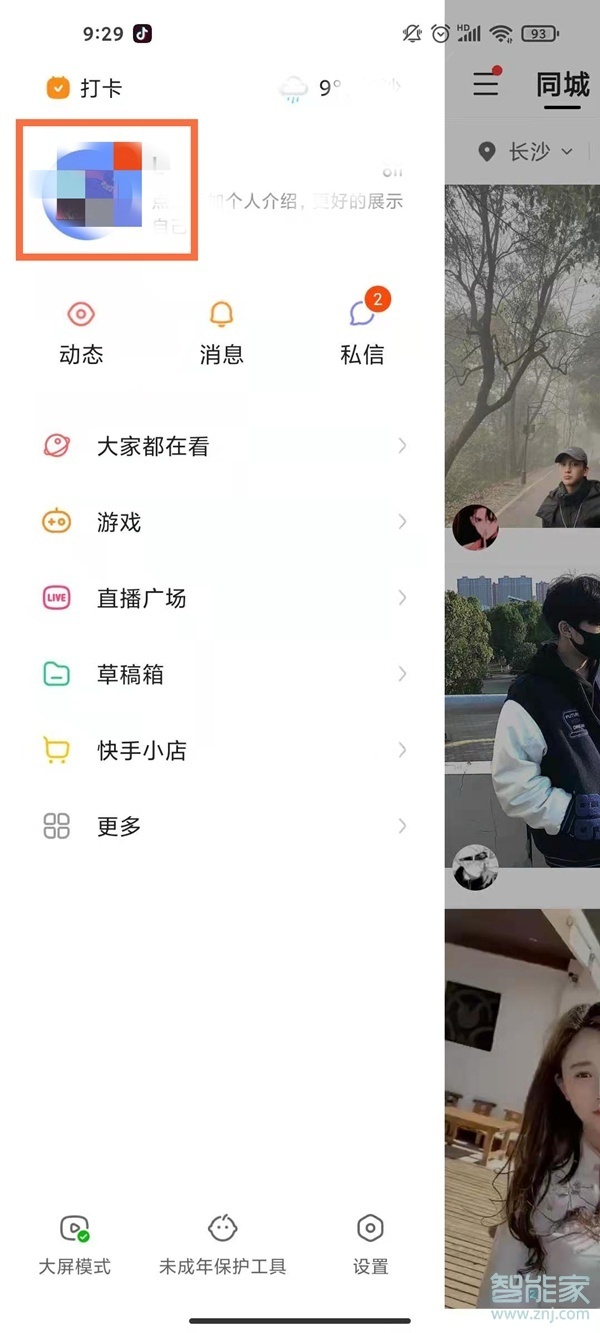Open 私信 private messages
This screenshot has height=1333, width=600.
coord(362,334)
